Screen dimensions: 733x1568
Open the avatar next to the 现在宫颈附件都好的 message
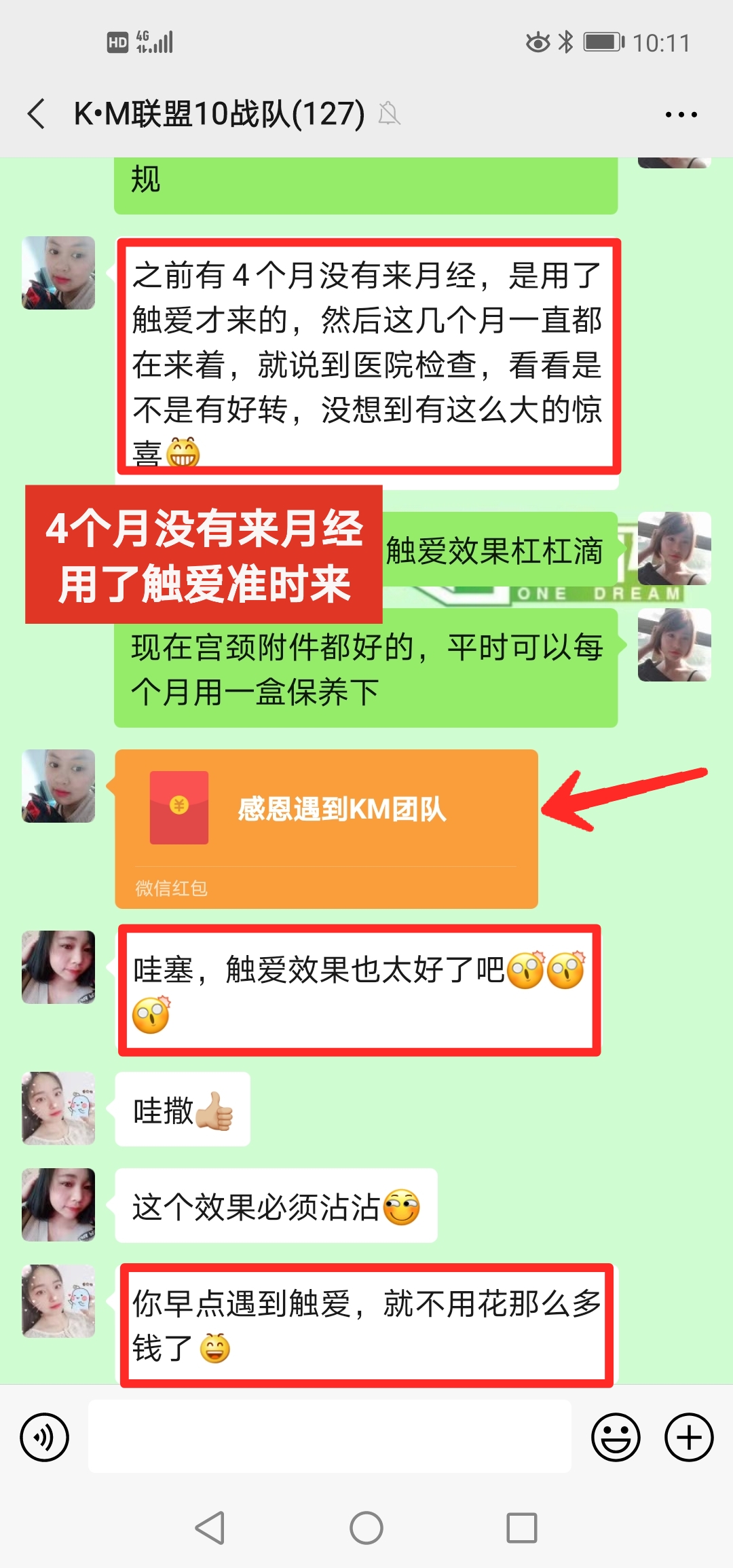tap(674, 645)
